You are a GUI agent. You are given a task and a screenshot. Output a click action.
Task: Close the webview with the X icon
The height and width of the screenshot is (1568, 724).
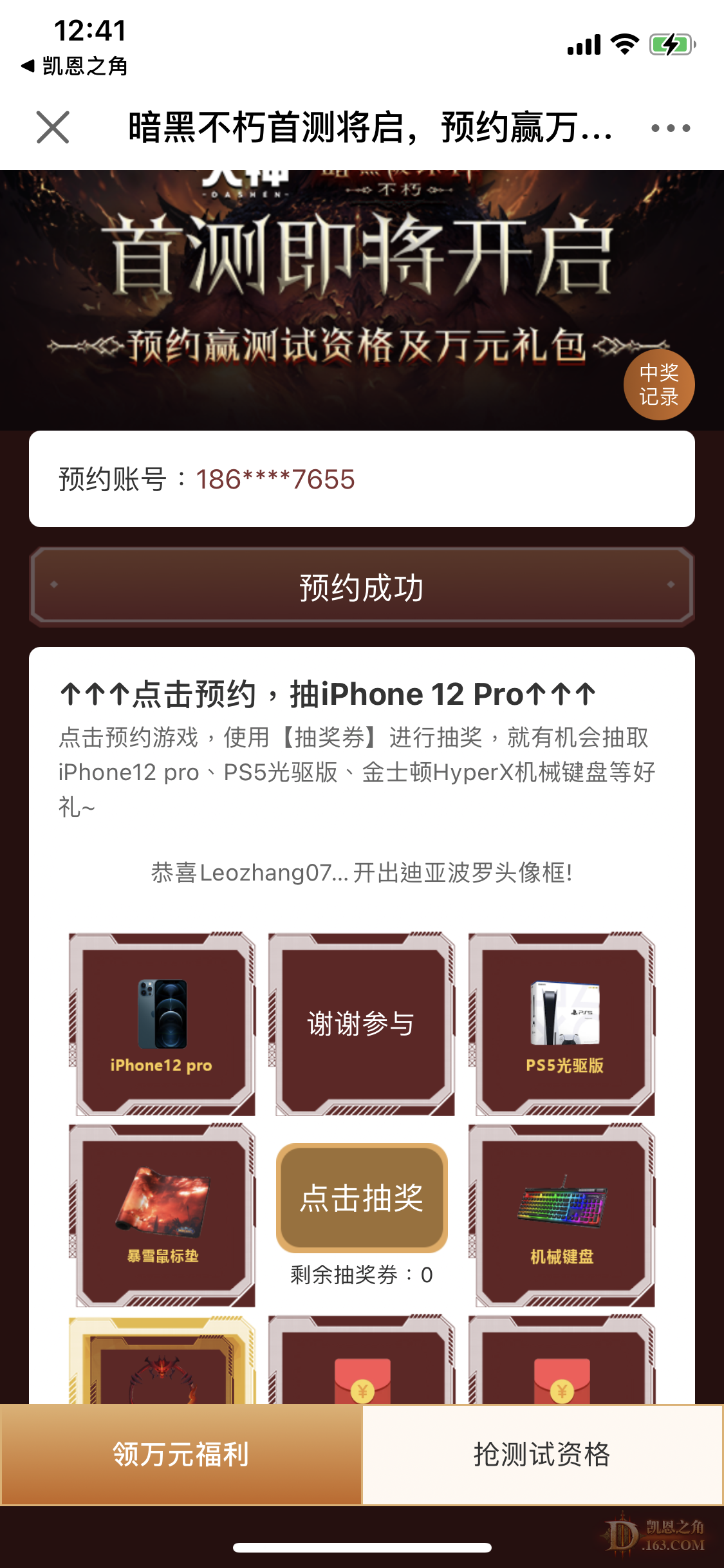[x=53, y=127]
